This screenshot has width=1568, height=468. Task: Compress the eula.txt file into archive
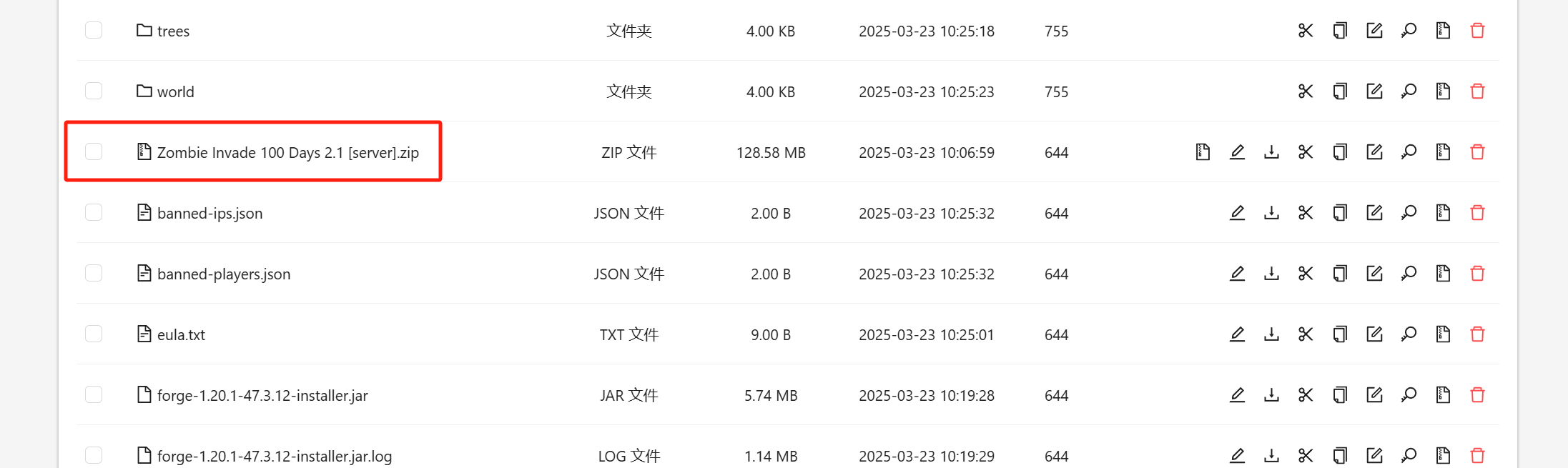[1443, 334]
